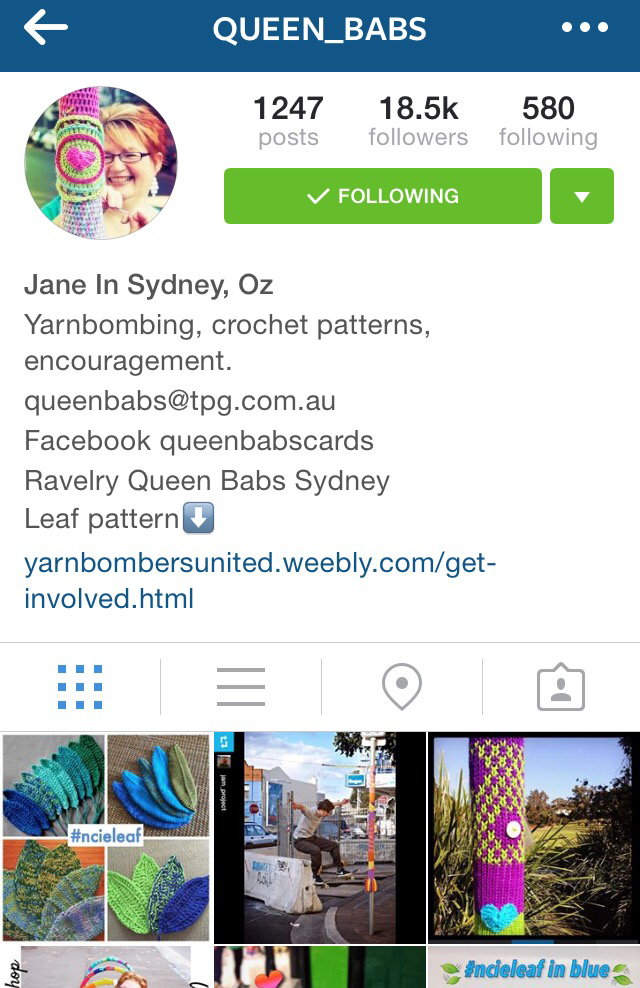This screenshot has height=988, width=640.
Task: Go back using the arrow
Action: pyautogui.click(x=45, y=29)
